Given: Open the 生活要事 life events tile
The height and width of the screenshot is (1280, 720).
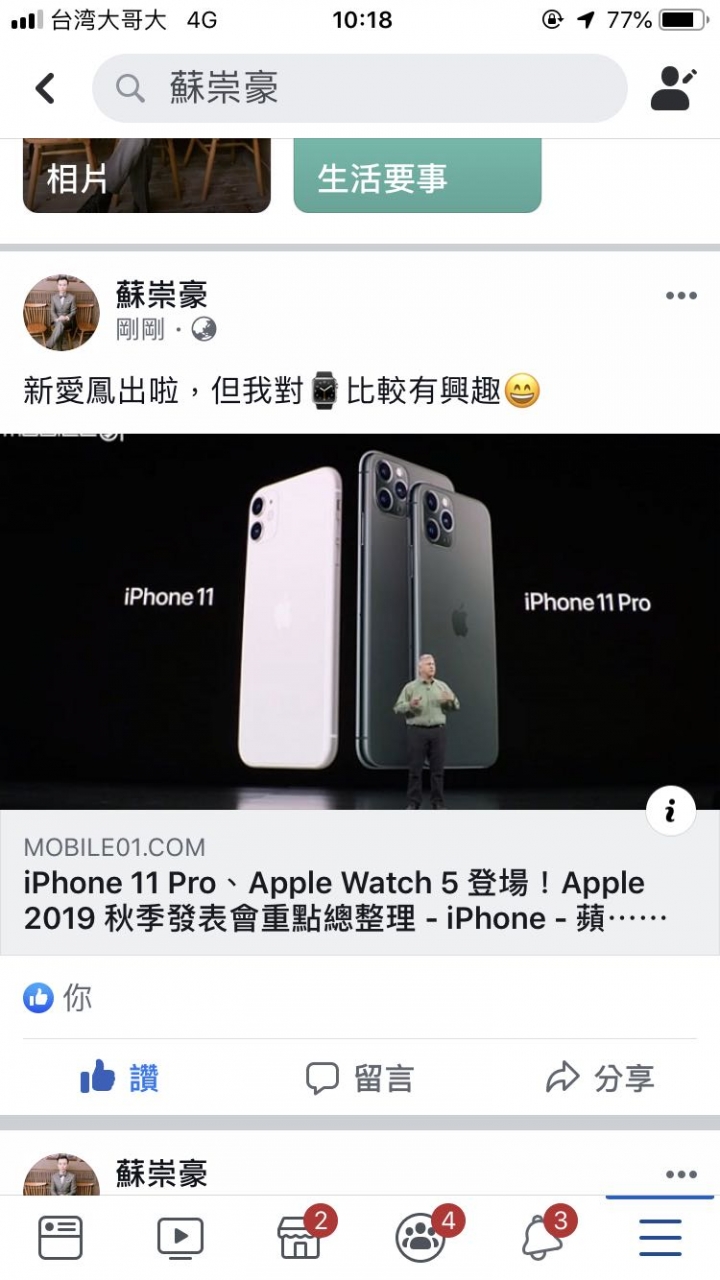Looking at the screenshot, I should 417,176.
